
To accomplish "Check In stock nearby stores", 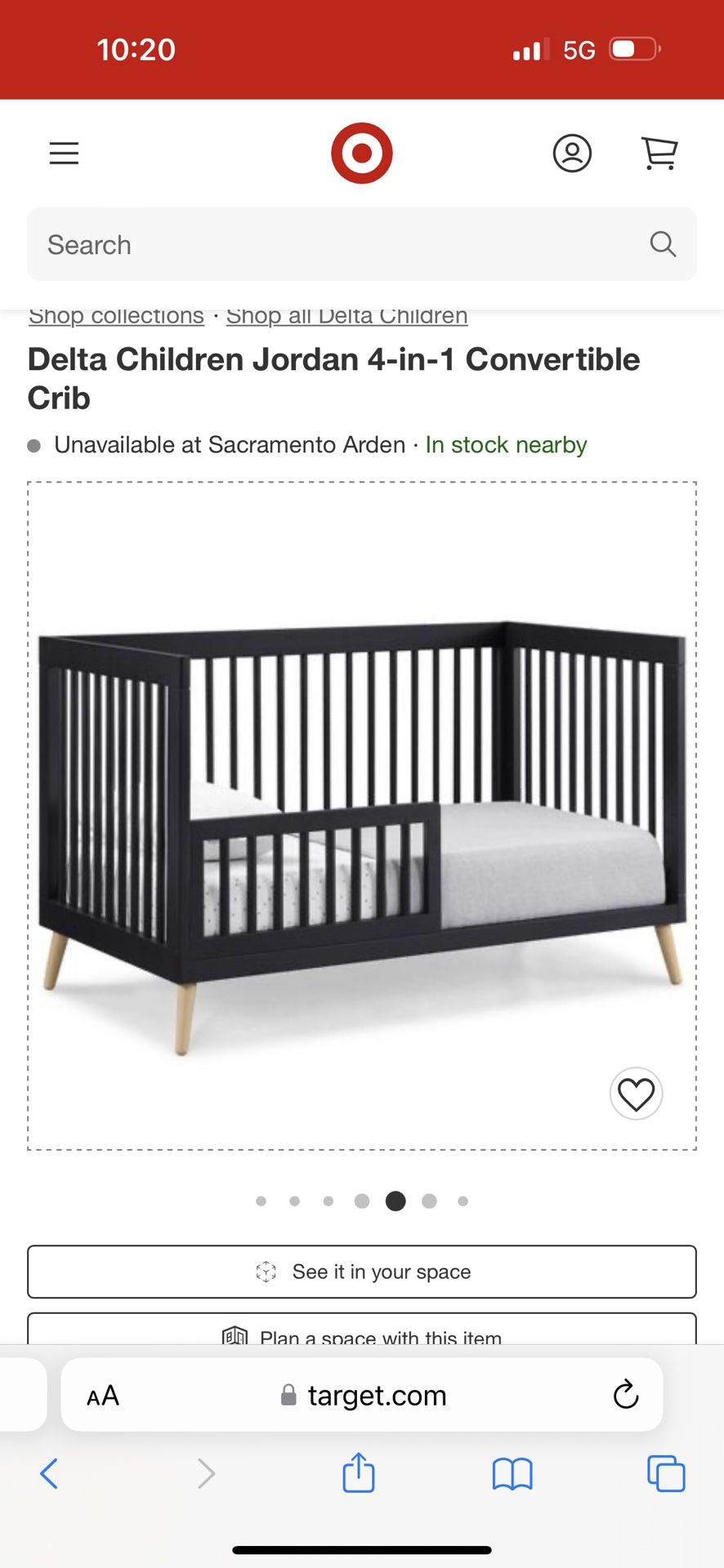I will tap(506, 445).
